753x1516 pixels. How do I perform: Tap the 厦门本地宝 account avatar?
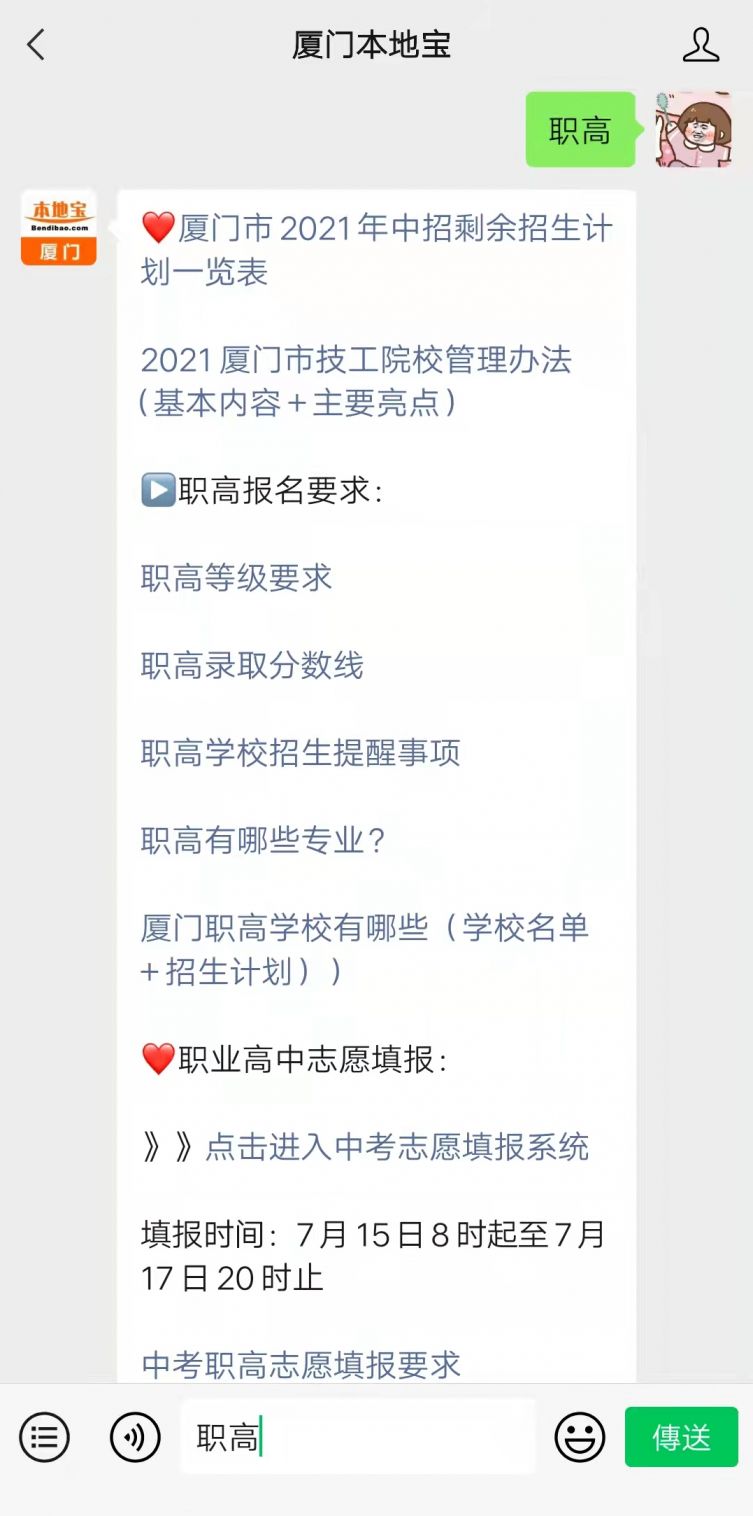(58, 228)
